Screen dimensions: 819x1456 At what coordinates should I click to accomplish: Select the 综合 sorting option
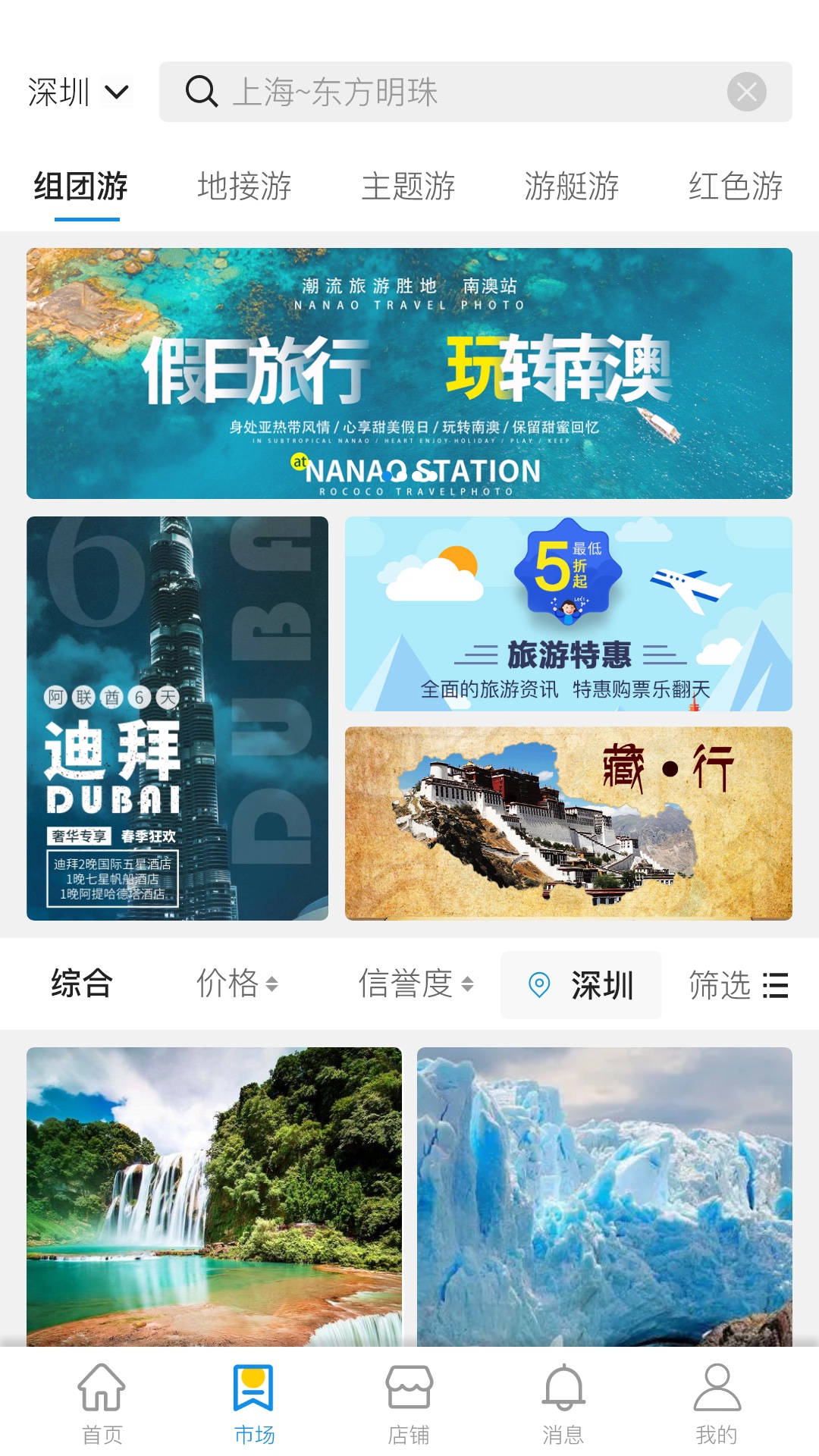[80, 985]
